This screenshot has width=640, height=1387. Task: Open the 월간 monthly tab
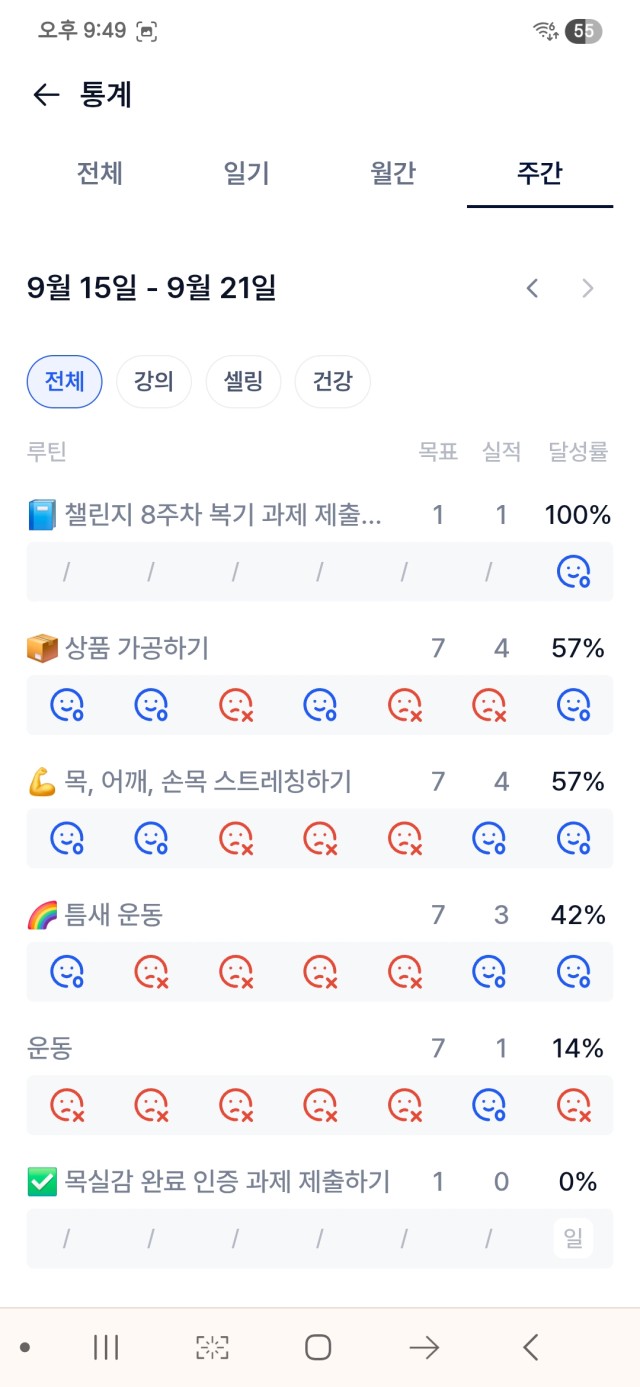[x=393, y=173]
